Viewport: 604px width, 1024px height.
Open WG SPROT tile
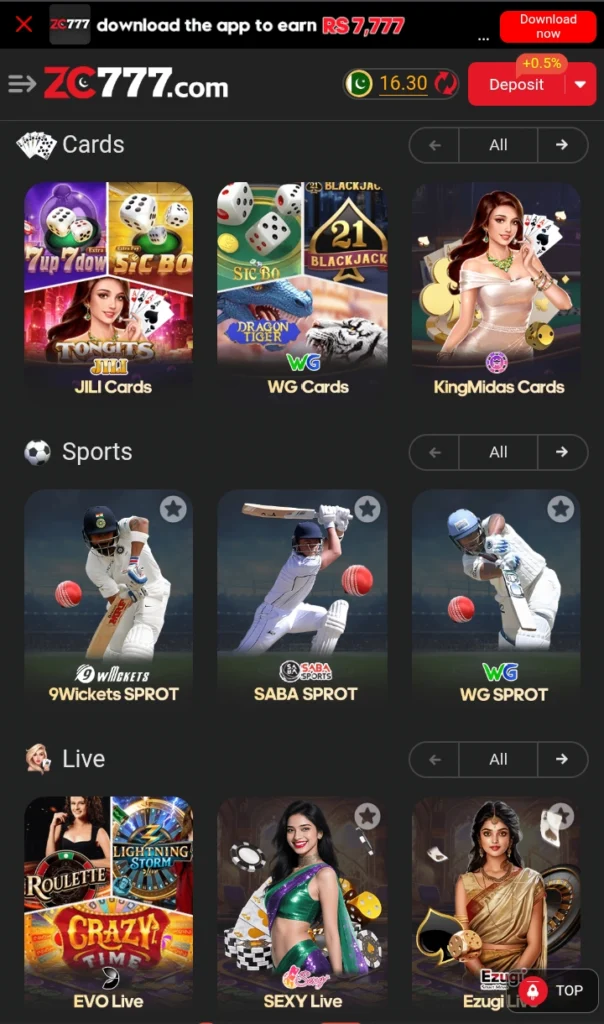(496, 597)
